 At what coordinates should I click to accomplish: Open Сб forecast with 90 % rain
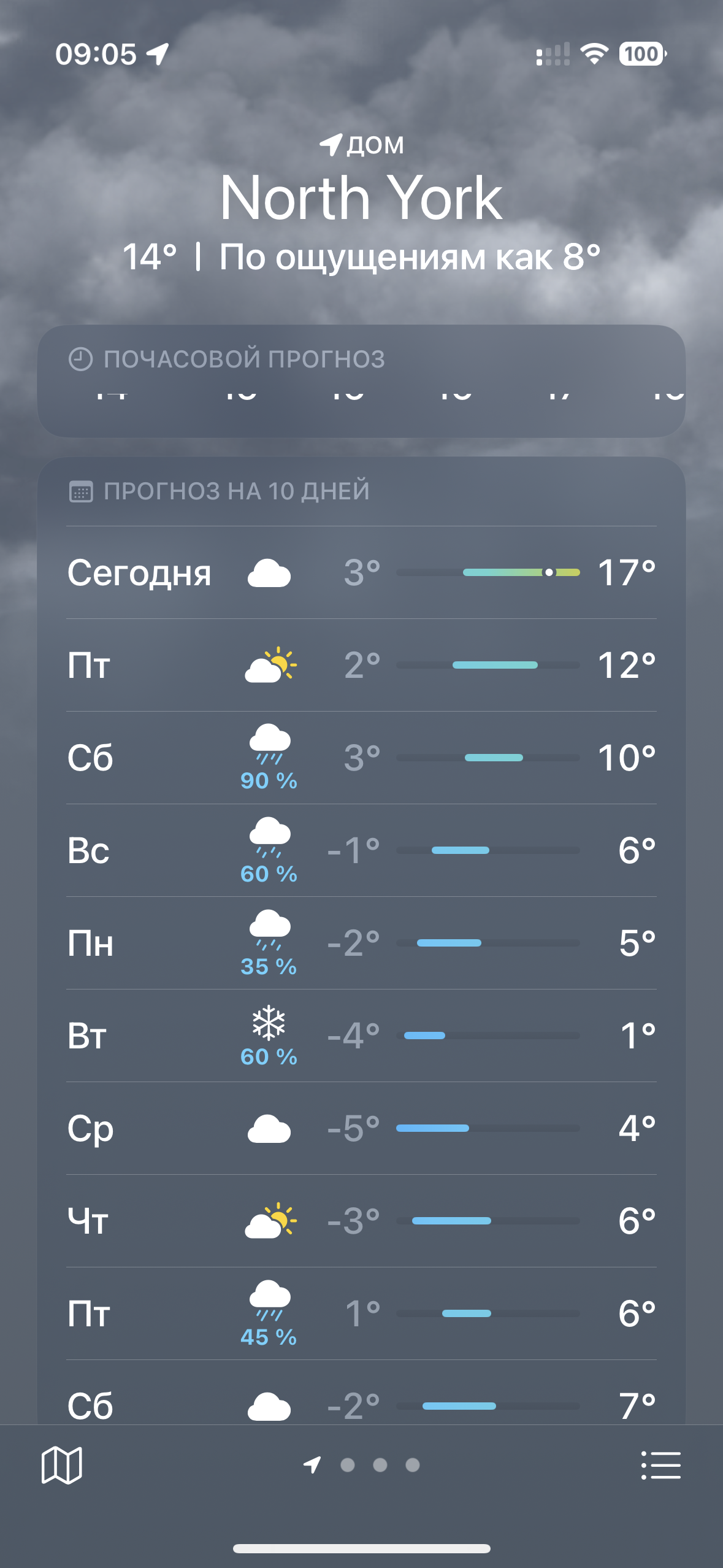[x=361, y=758]
